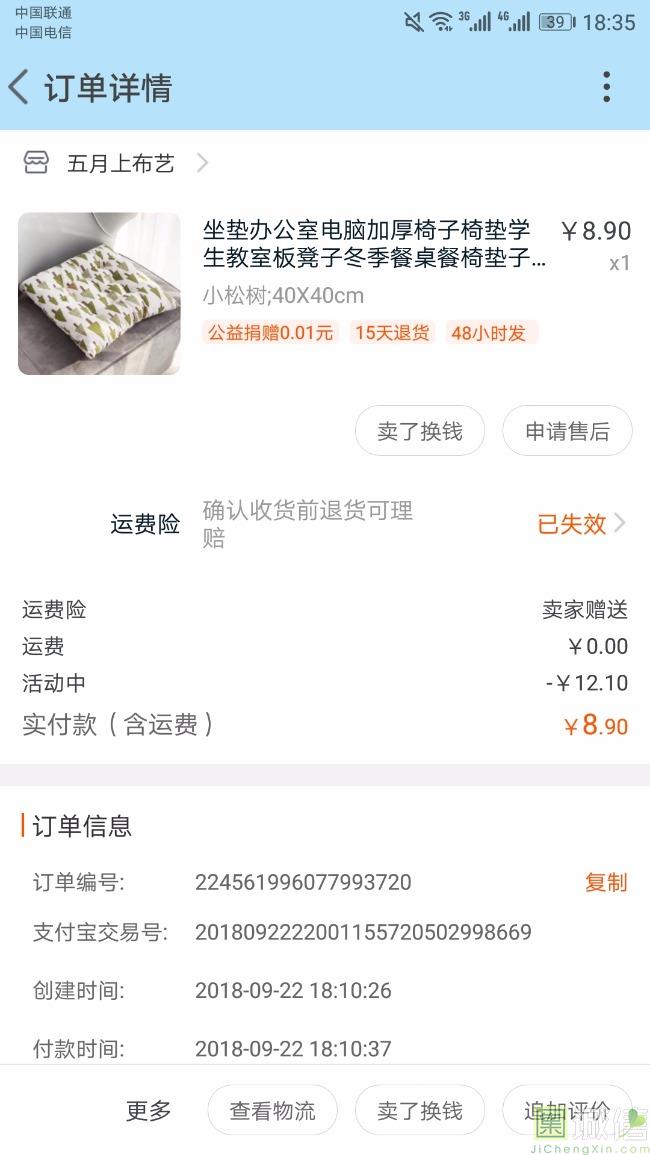
Task: Tap 卖了换钱 next to 查看物流
Action: coord(420,1110)
